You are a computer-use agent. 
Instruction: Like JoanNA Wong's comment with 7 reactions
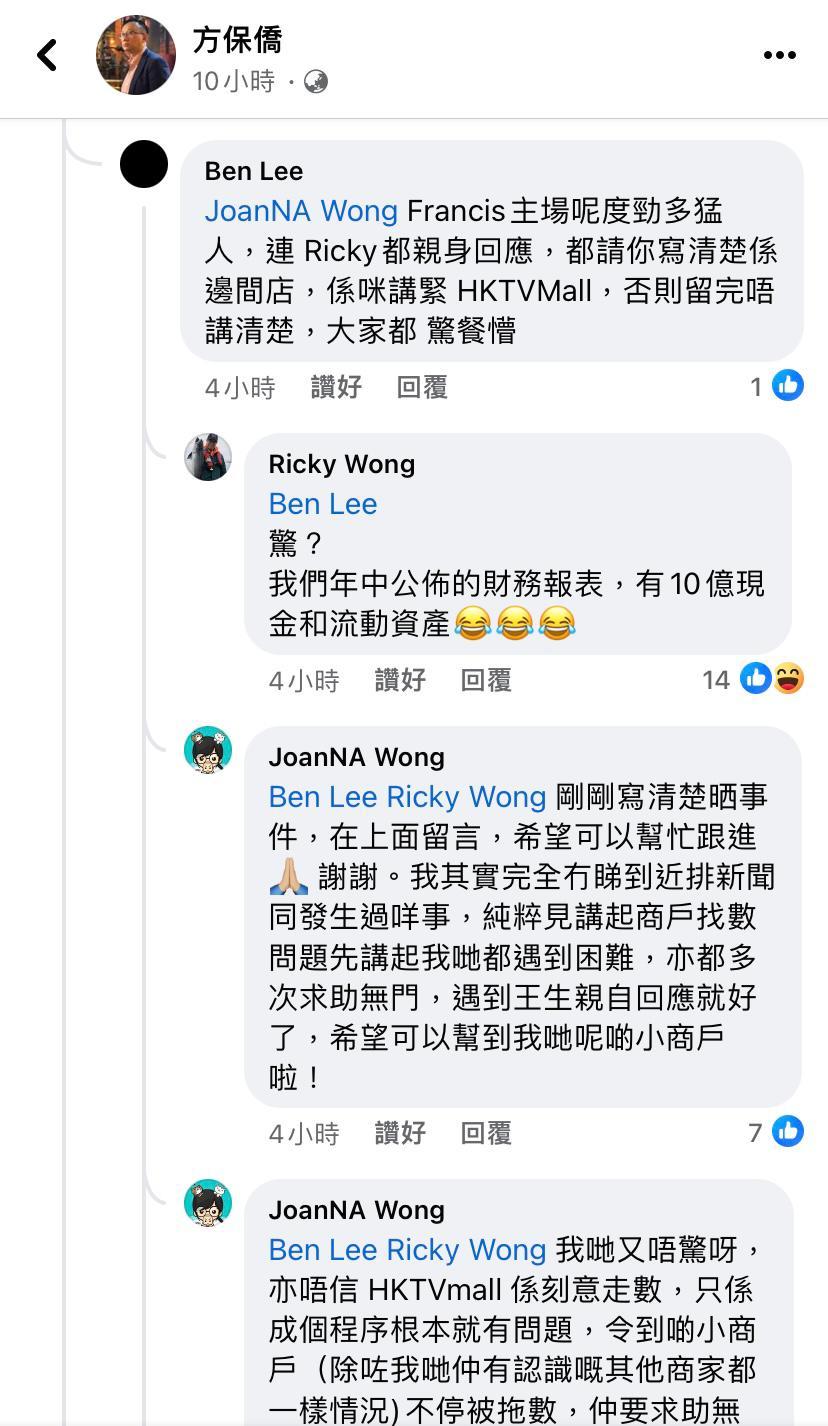pos(400,1133)
